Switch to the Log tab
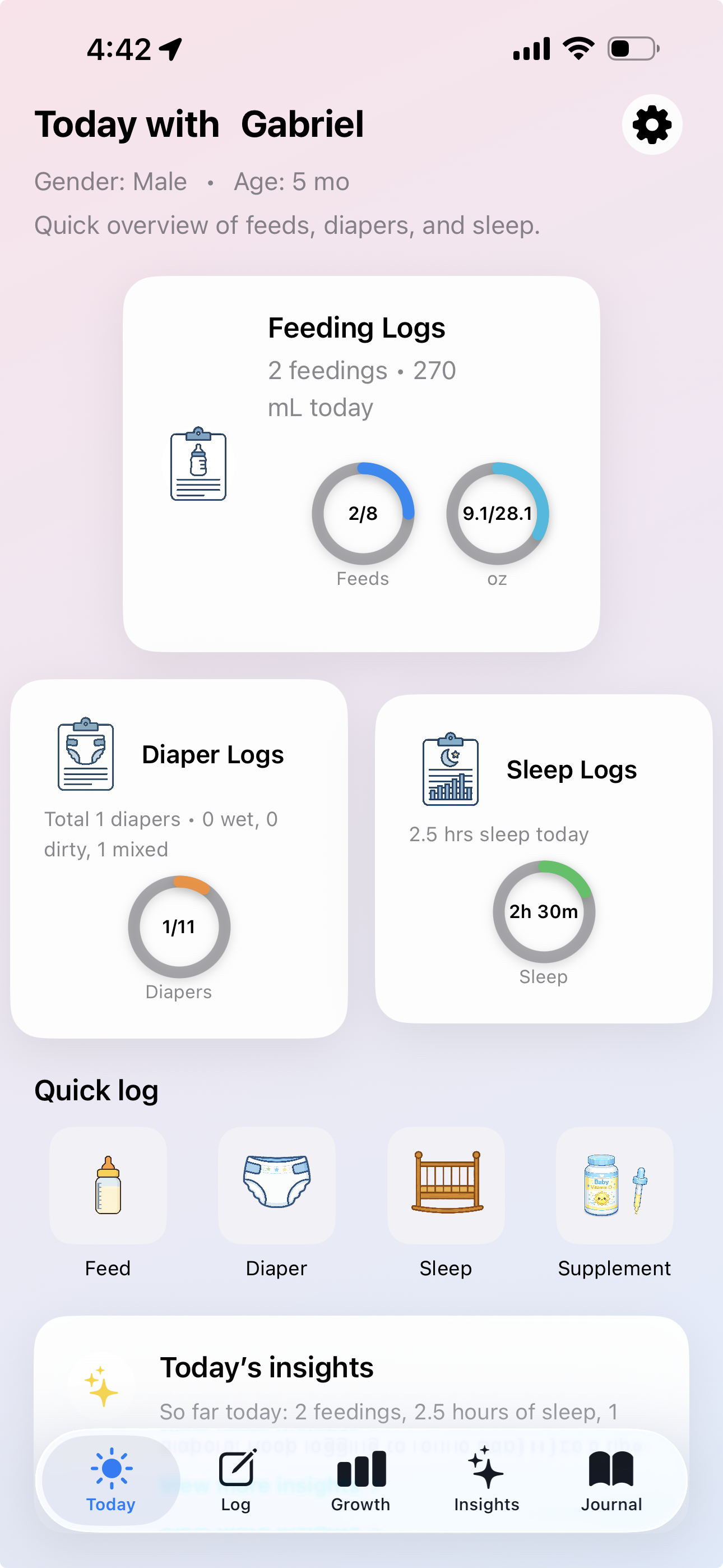 pos(236,1481)
